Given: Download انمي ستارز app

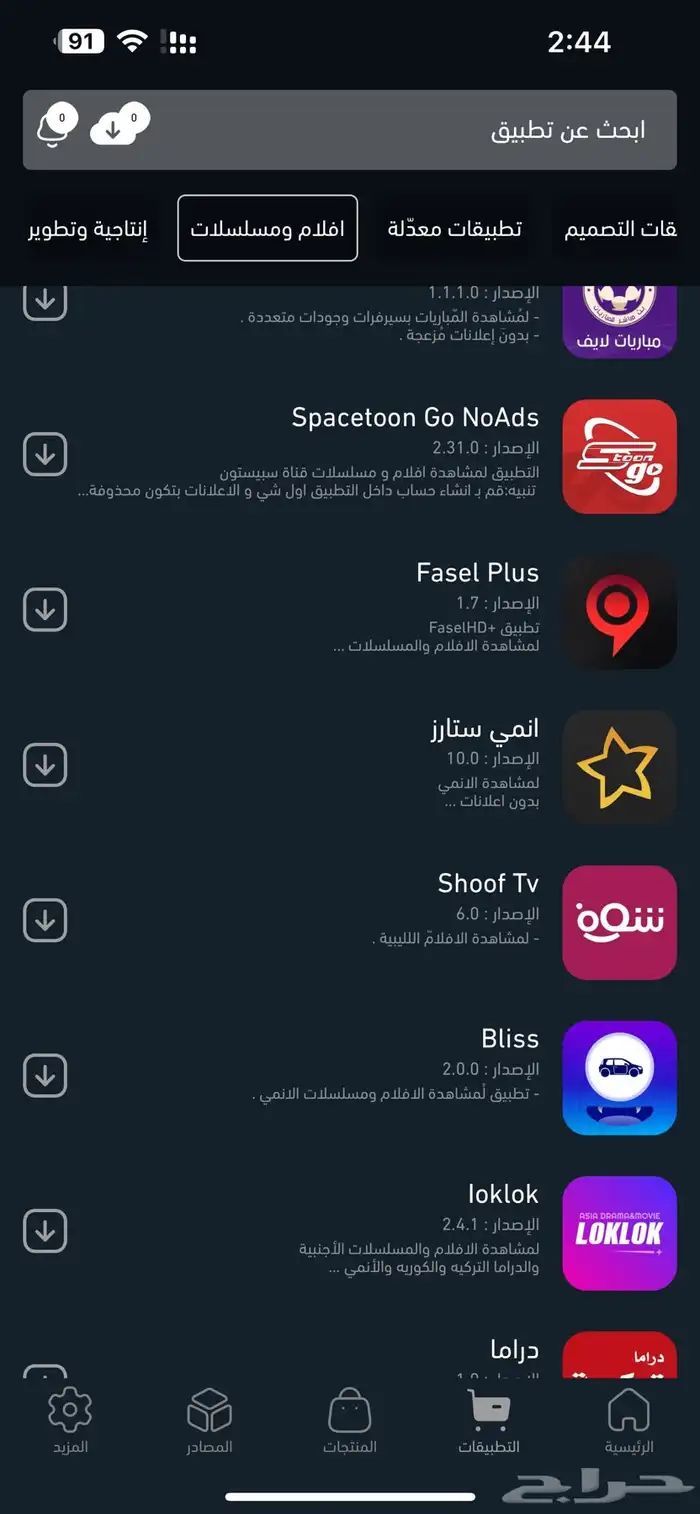Looking at the screenshot, I should coord(45,765).
